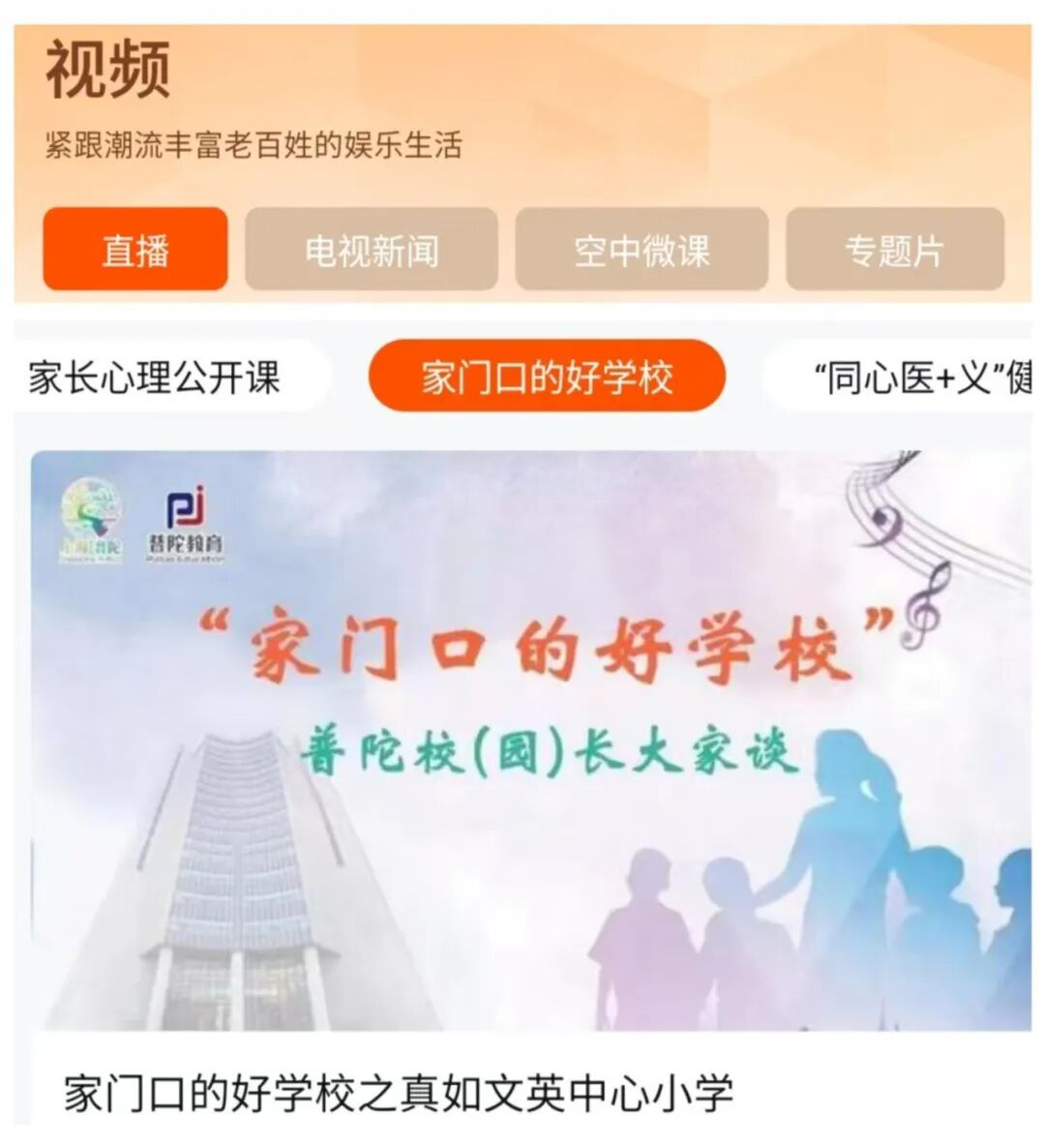Open the 家门口的好学校之真如文英中心小学 video
Screen dimensions: 1045x1148
point(530,783)
